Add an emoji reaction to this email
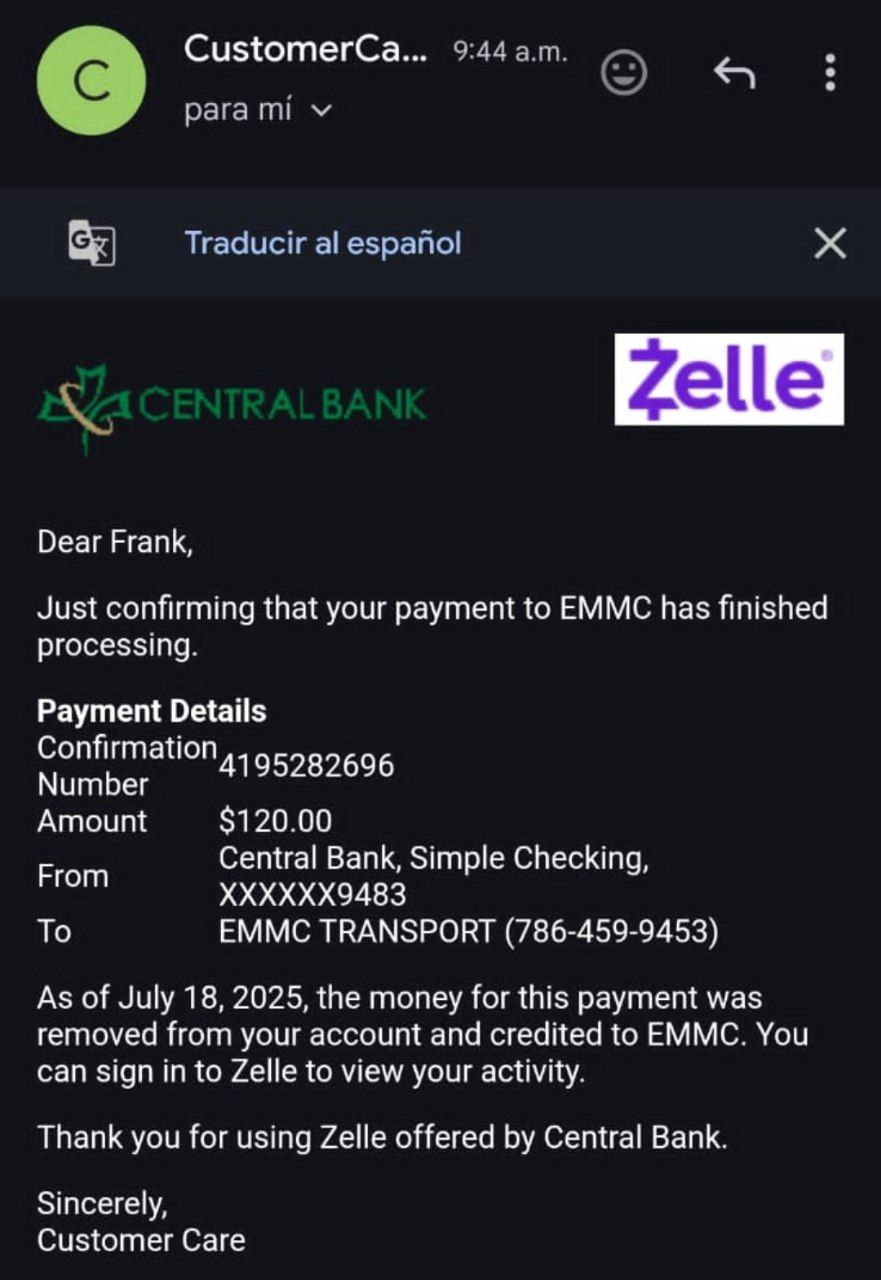This screenshot has width=881, height=1280. pos(624,73)
